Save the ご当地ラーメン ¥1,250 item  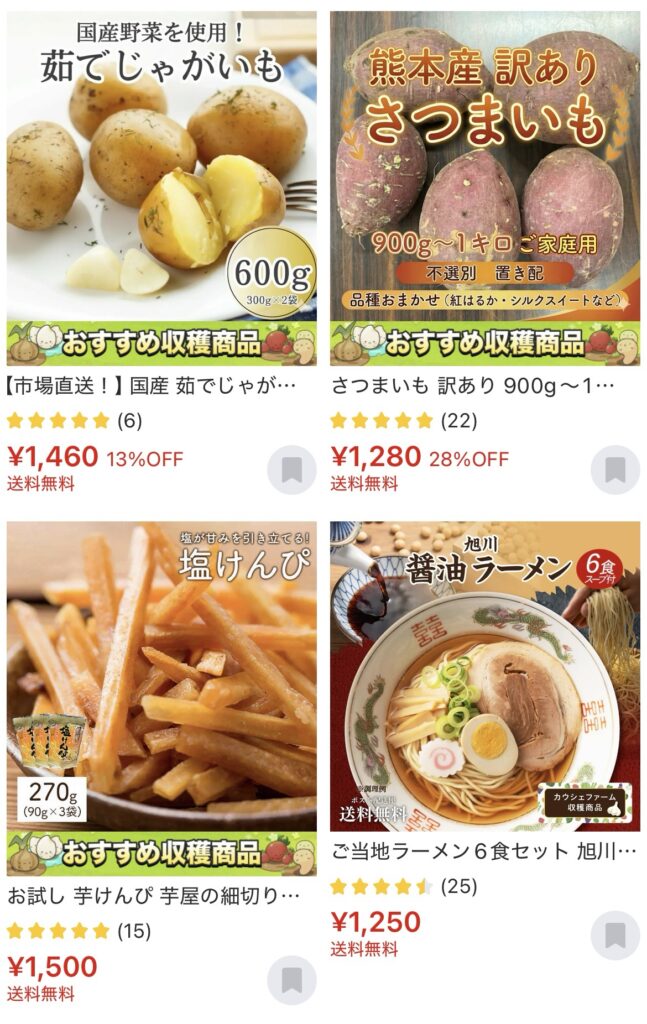pos(615,936)
